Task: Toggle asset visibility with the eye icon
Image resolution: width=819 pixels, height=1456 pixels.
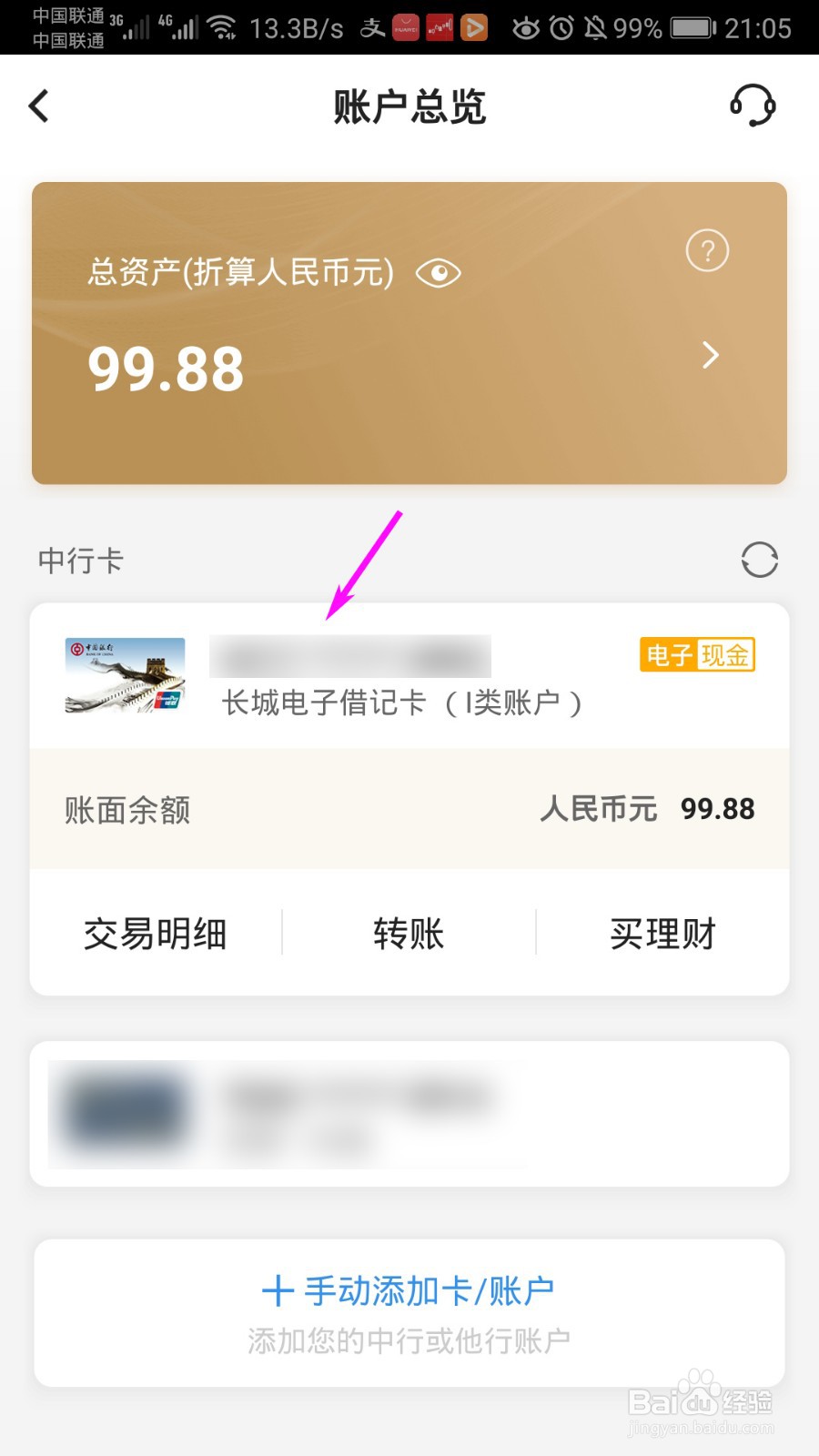Action: tap(438, 272)
